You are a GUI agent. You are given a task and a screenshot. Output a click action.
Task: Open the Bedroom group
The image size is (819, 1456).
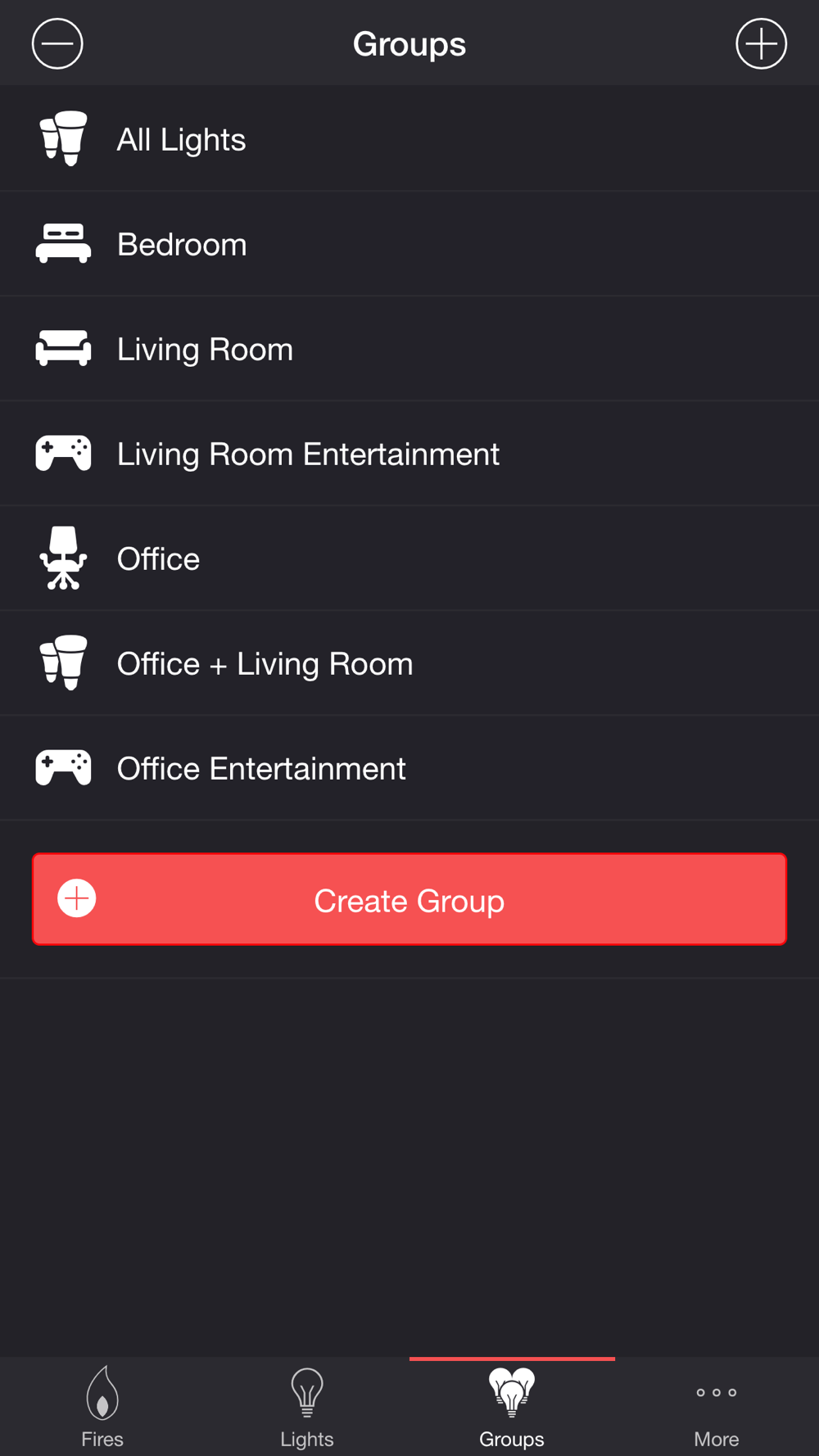click(409, 244)
